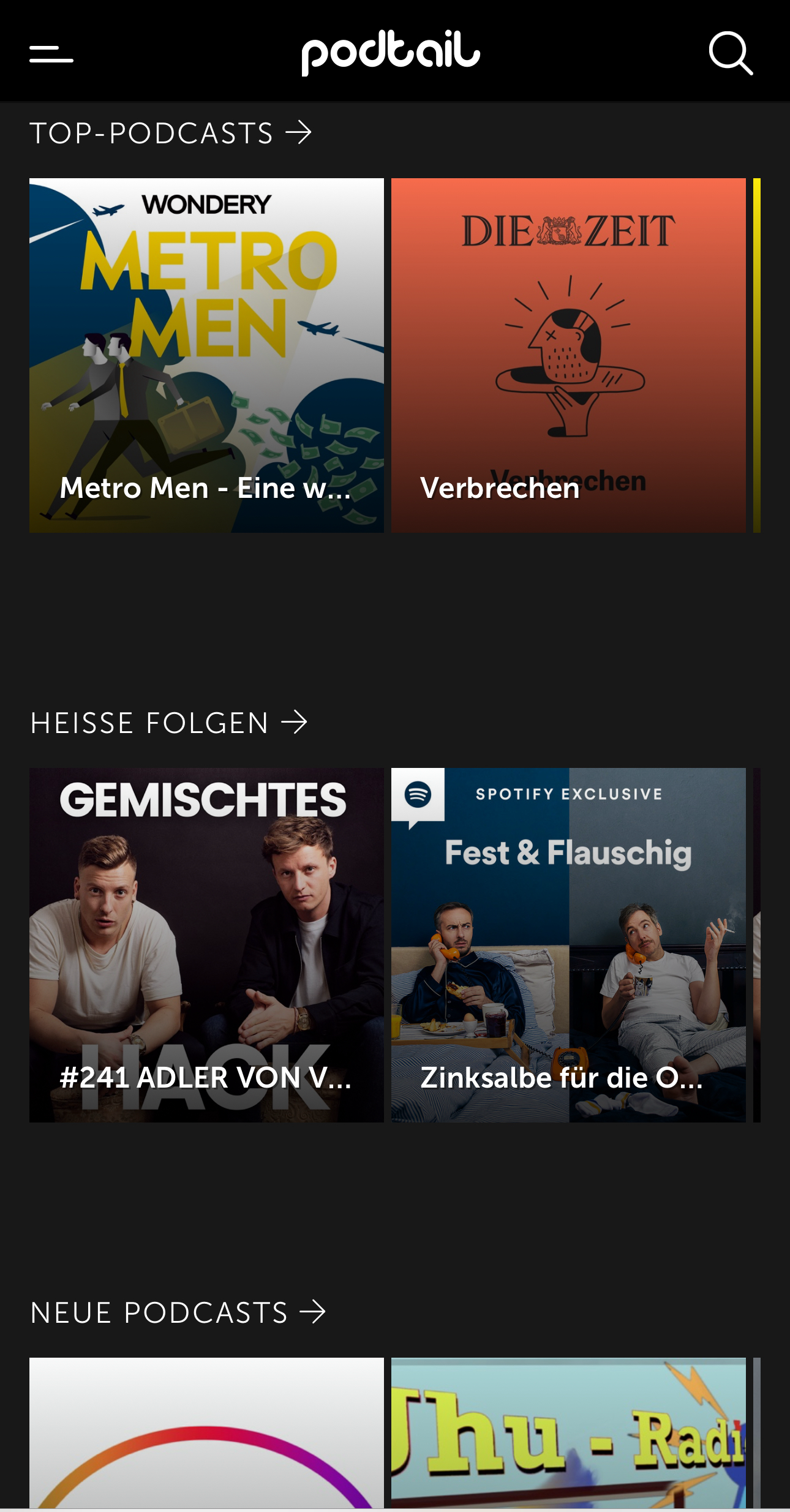Open search with the magnifier icon
The width and height of the screenshot is (790, 1512).
(x=731, y=54)
